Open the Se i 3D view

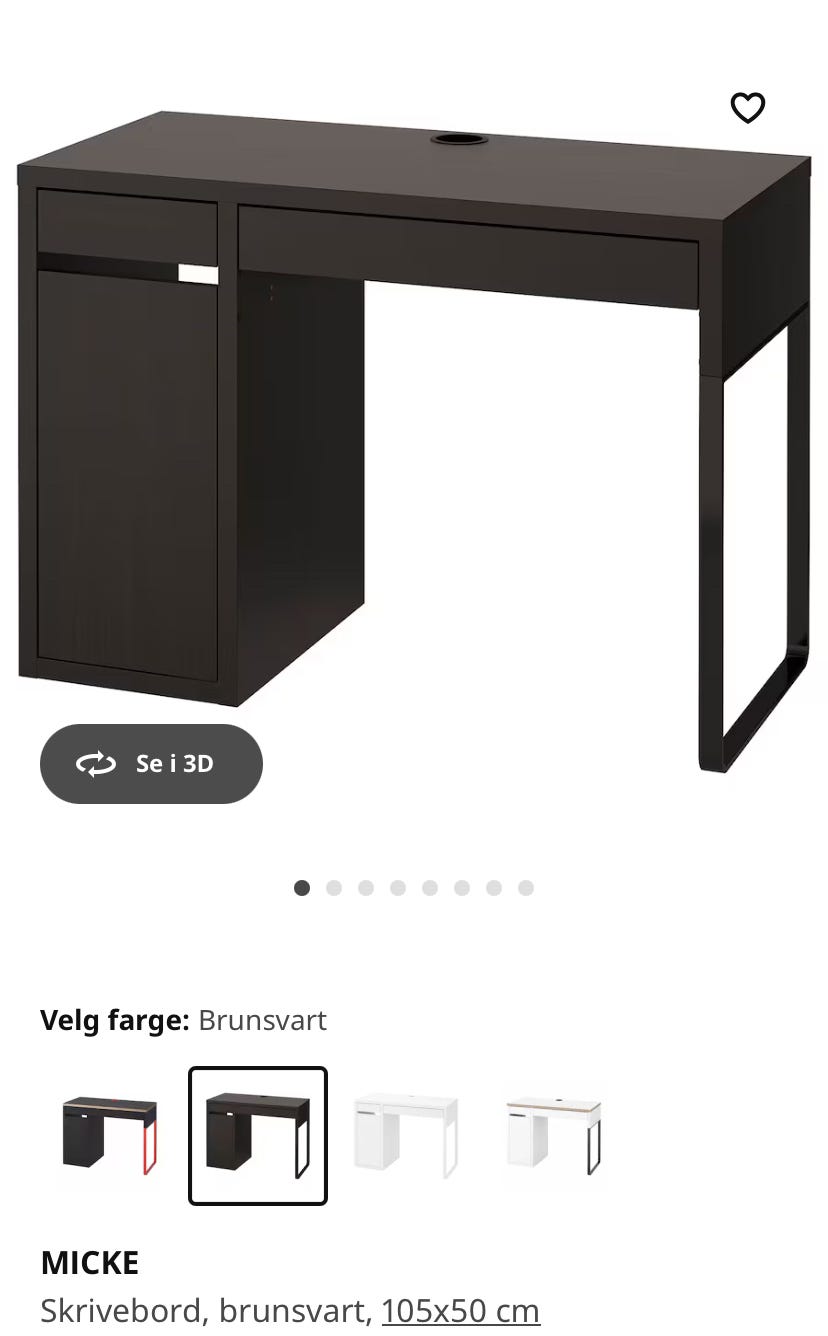tap(151, 764)
